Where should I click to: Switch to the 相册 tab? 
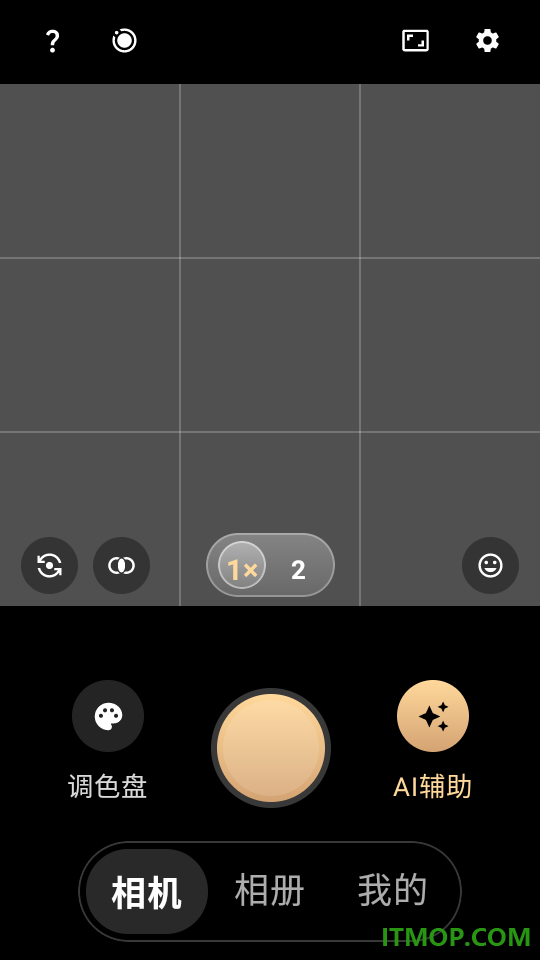(x=269, y=890)
